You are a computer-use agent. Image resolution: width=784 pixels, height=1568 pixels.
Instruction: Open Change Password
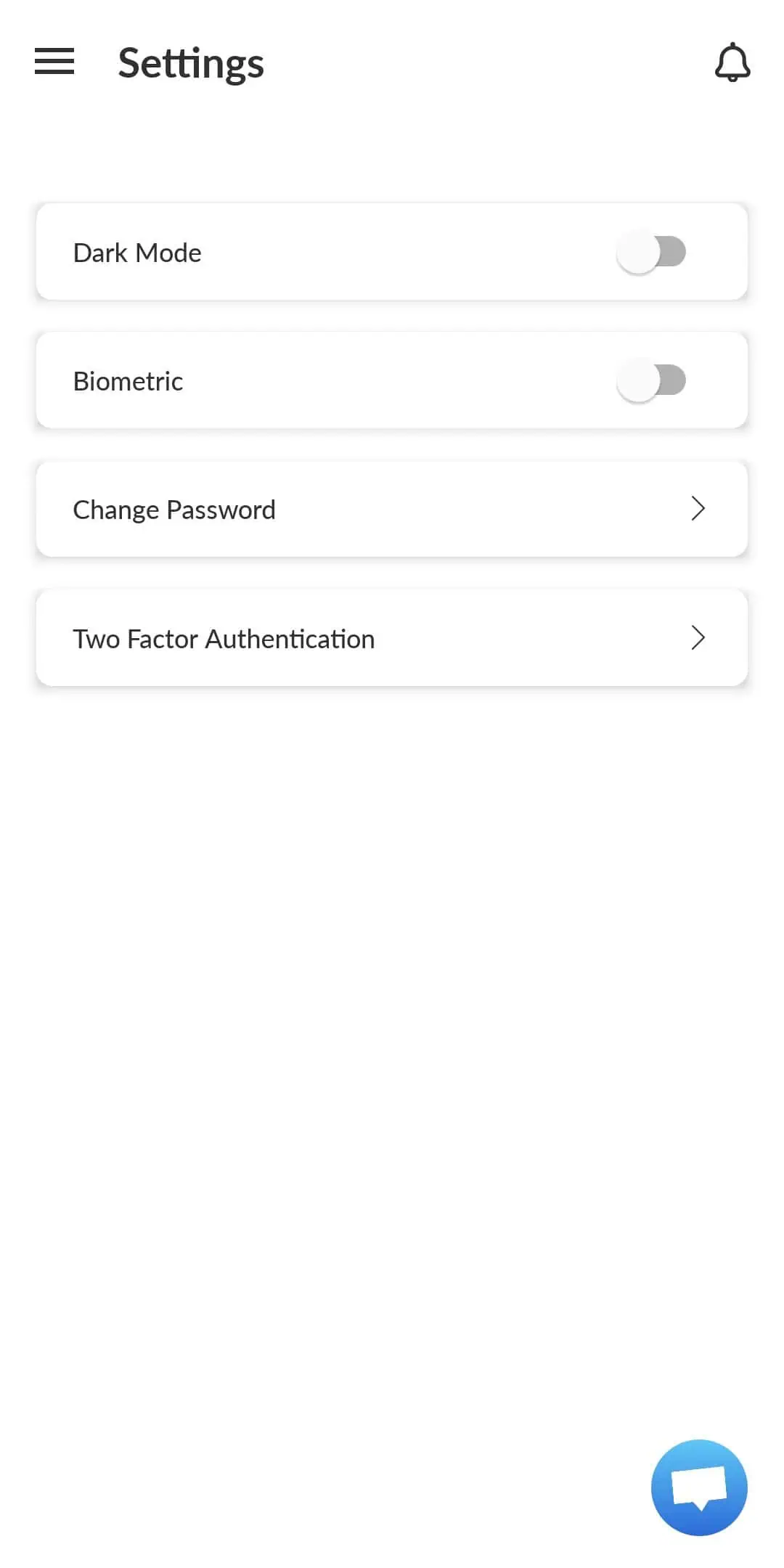coord(392,510)
